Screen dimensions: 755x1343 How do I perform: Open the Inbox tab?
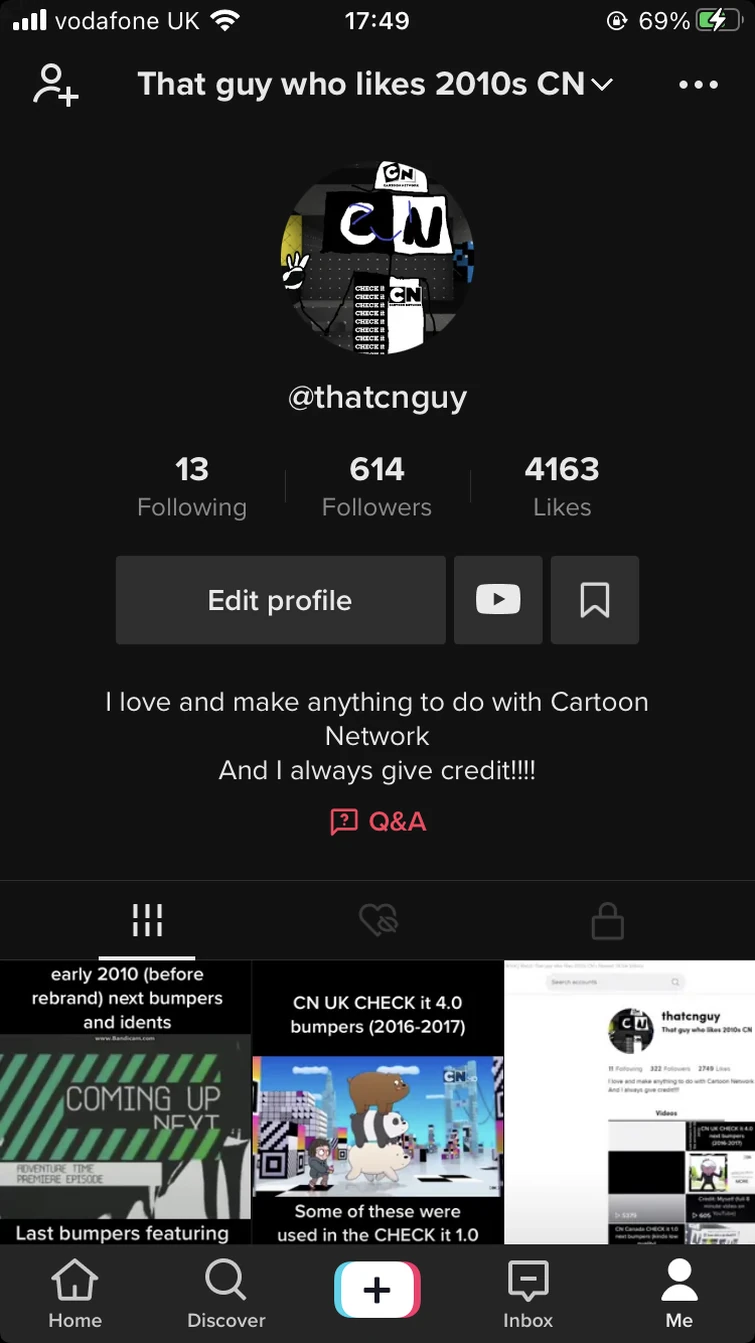coord(528,1294)
